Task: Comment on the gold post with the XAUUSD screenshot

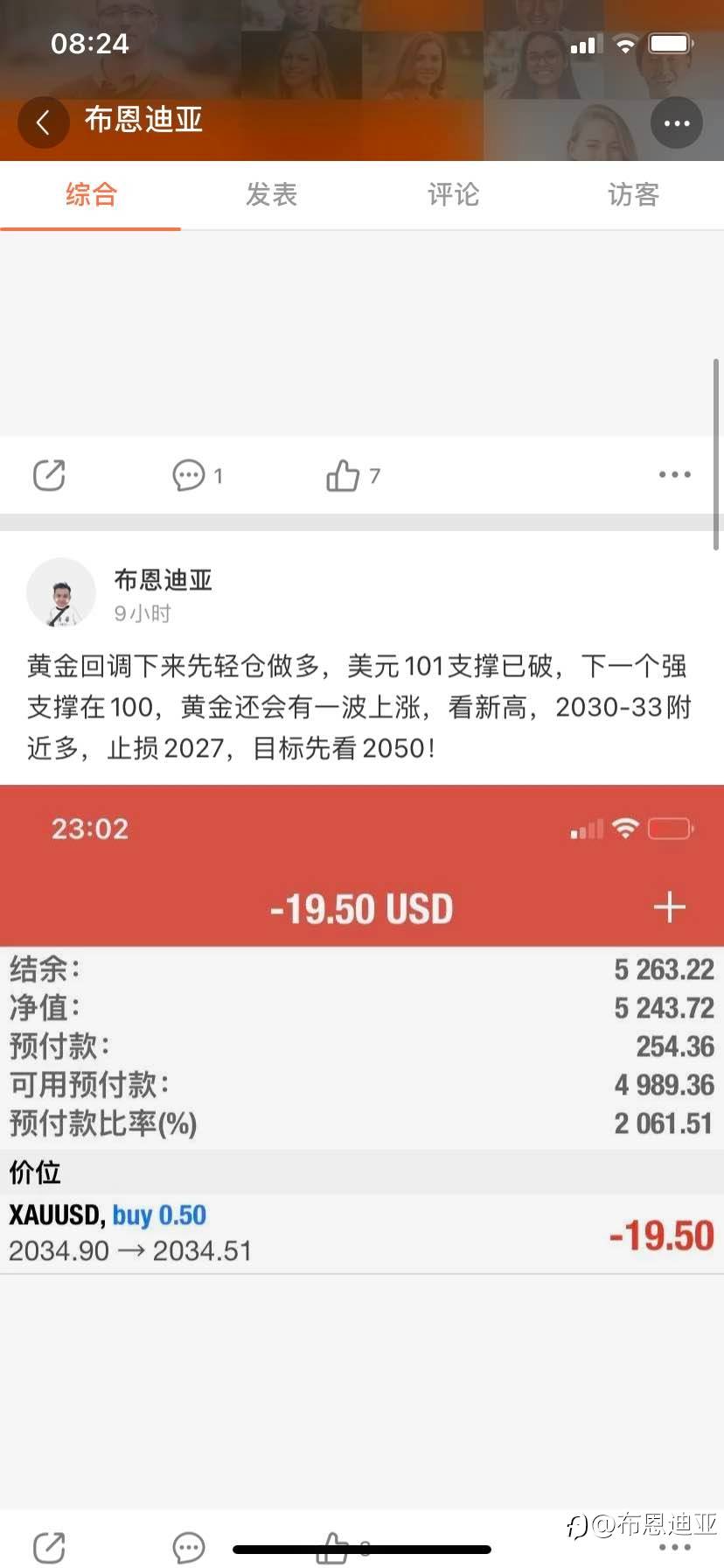Action: point(189,1546)
